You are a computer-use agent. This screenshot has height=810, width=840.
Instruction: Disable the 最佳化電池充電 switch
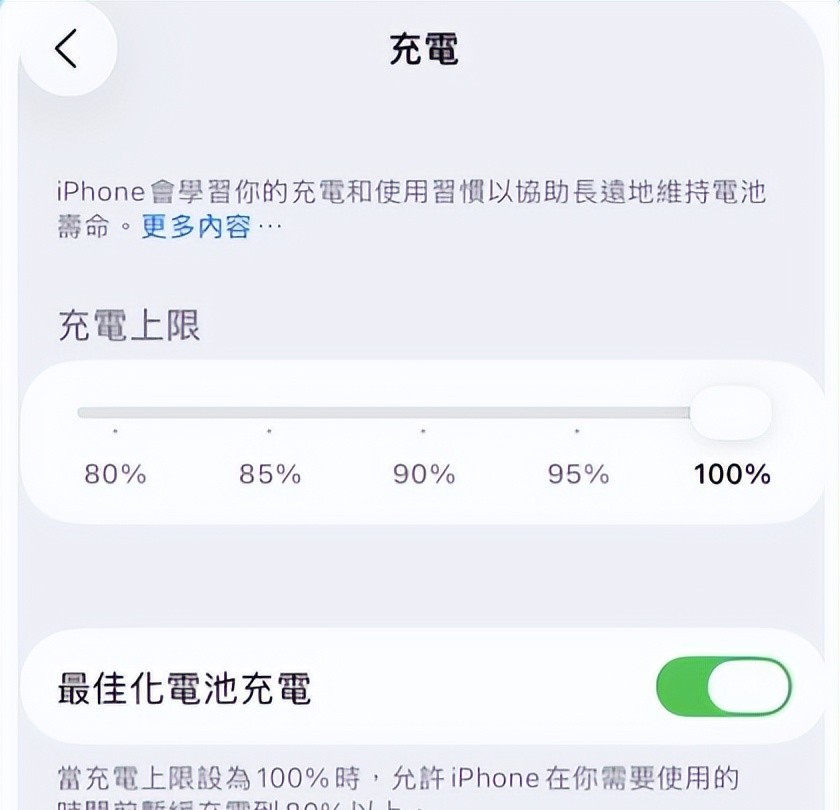tap(723, 688)
